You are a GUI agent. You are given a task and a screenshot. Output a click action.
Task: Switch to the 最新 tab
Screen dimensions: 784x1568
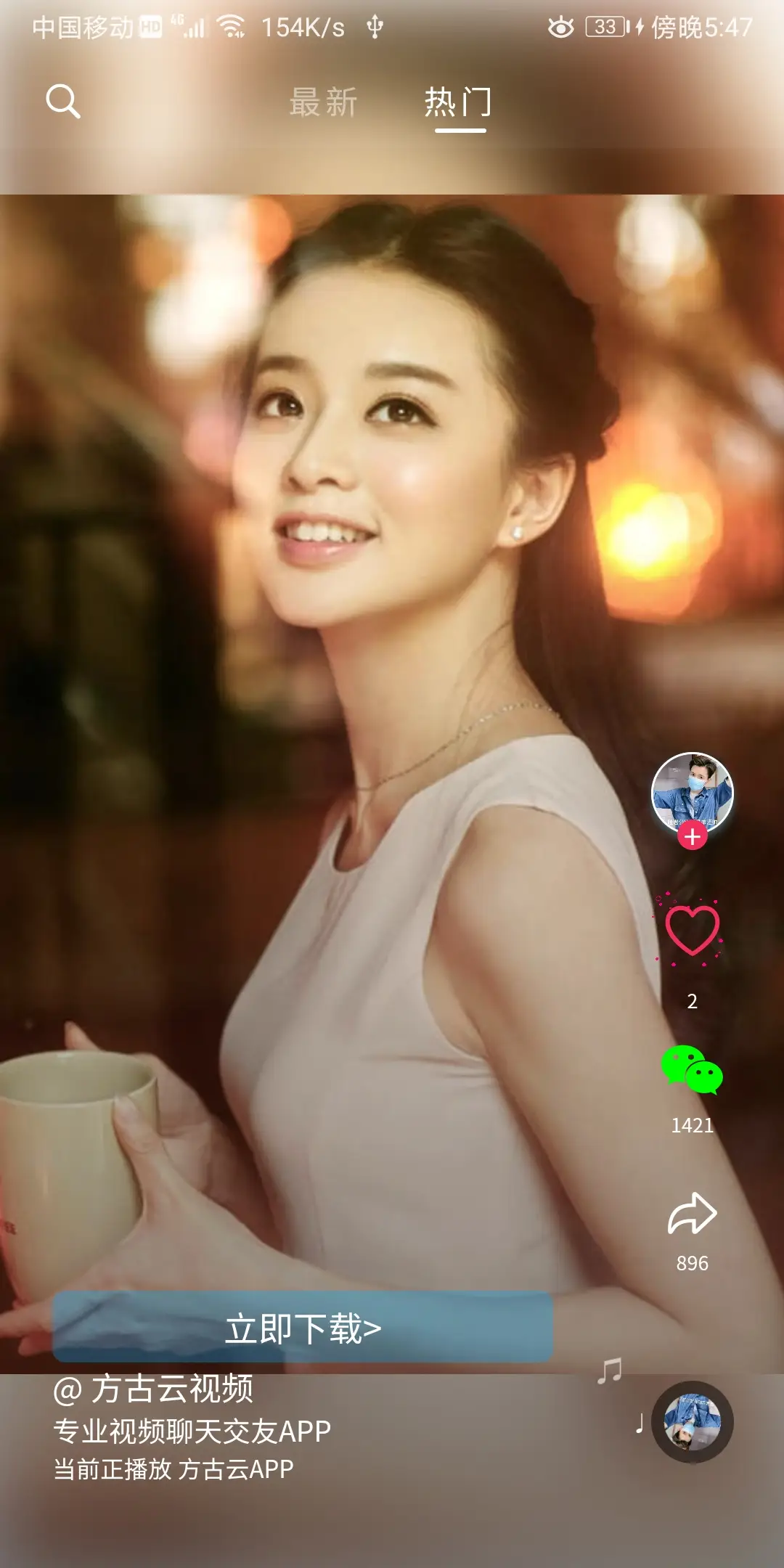[323, 102]
